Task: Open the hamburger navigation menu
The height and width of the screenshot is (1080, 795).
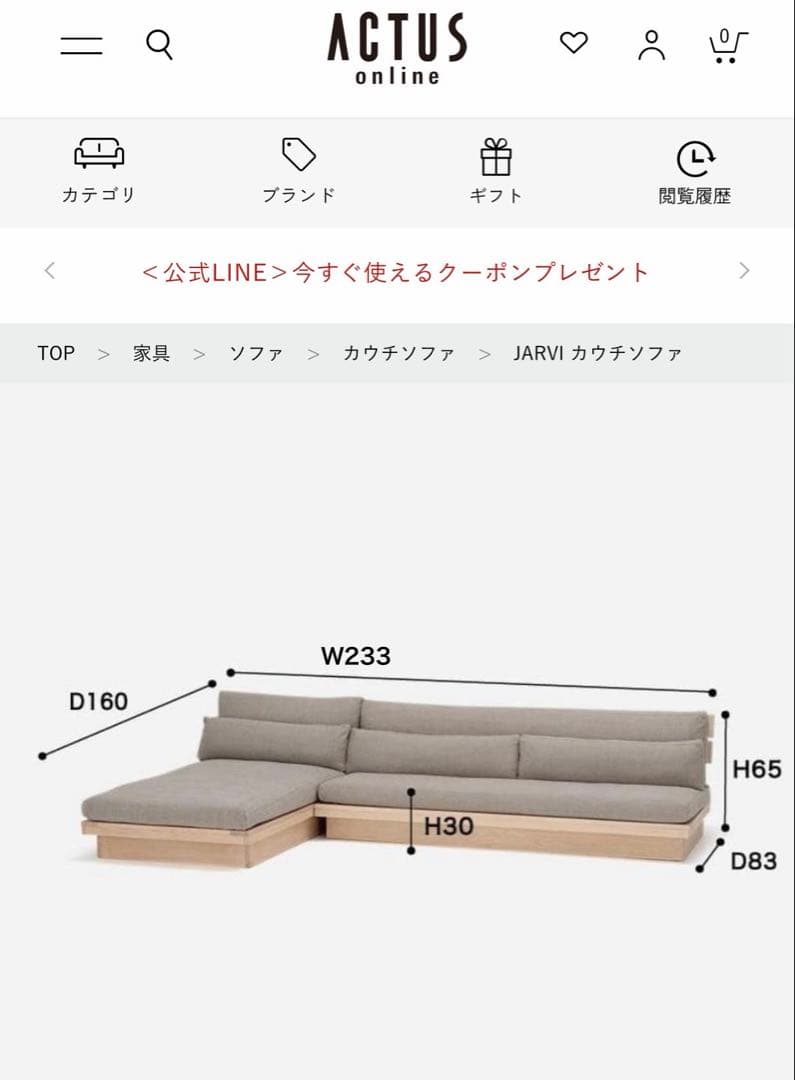Action: [80, 44]
